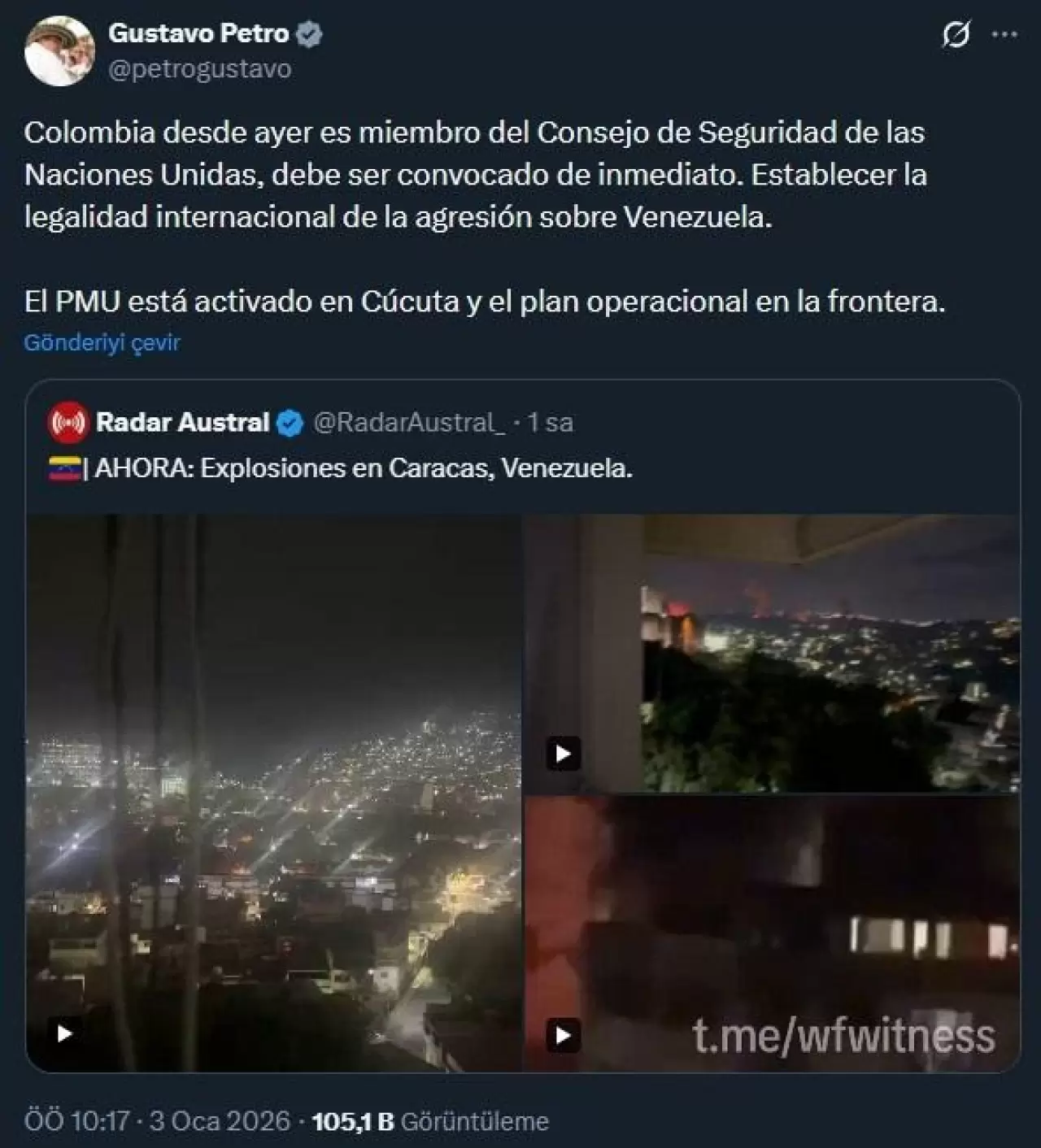
Task: Play the video showing red glow over hillside
Action: 563,754
